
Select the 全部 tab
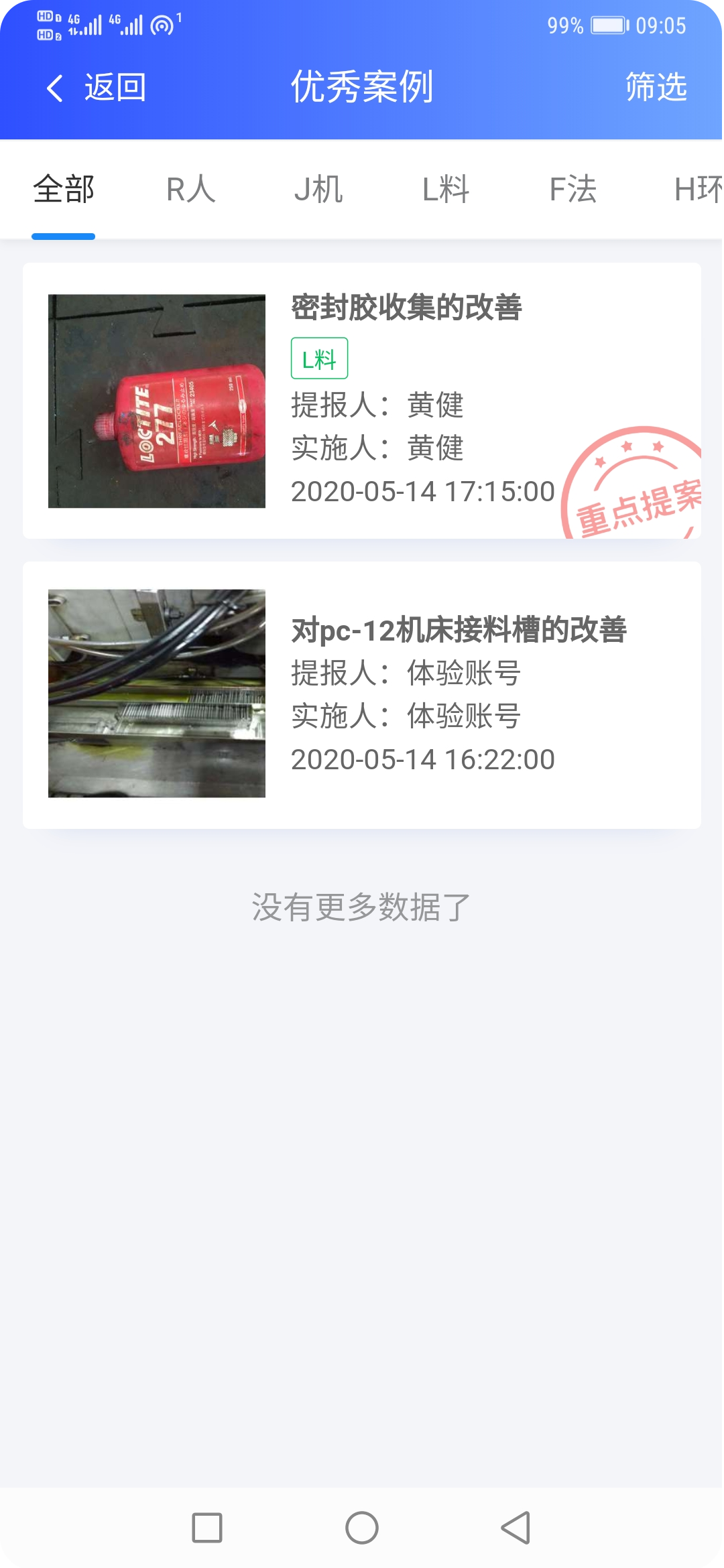64,190
